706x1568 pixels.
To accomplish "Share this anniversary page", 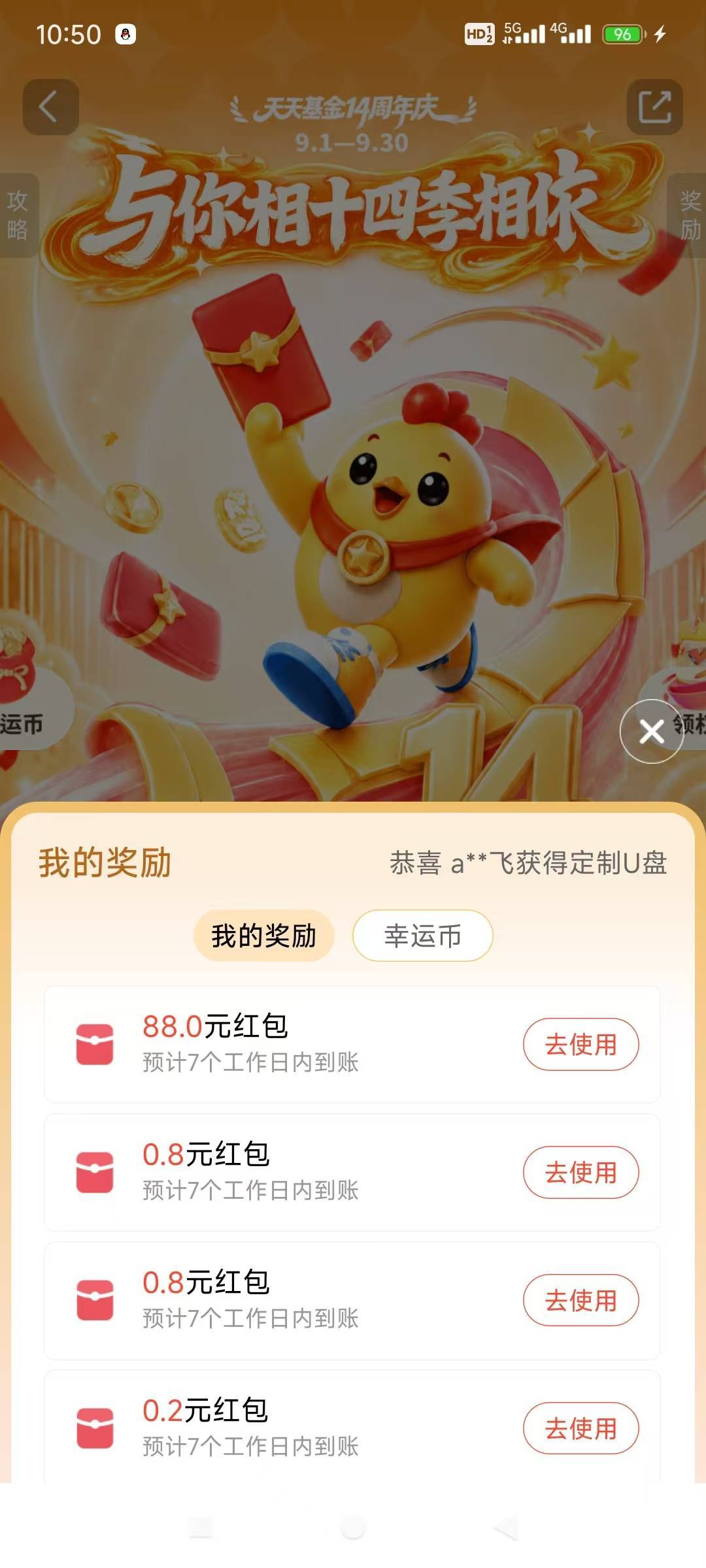I will pos(654,107).
